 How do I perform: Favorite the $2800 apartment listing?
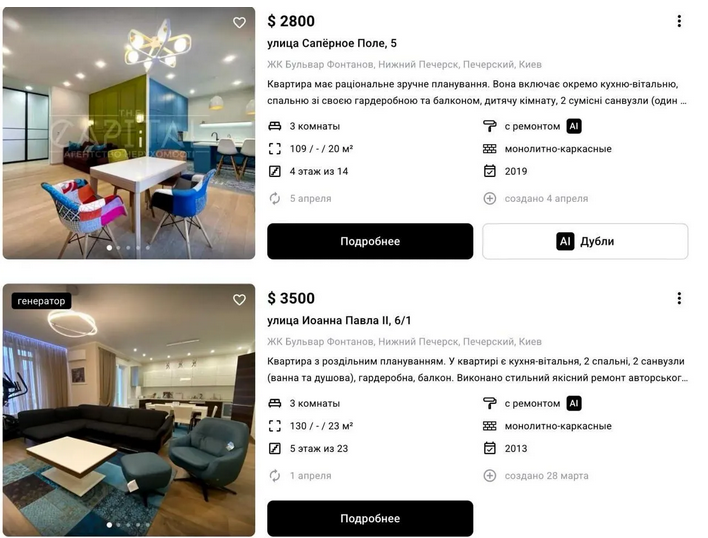239,23
